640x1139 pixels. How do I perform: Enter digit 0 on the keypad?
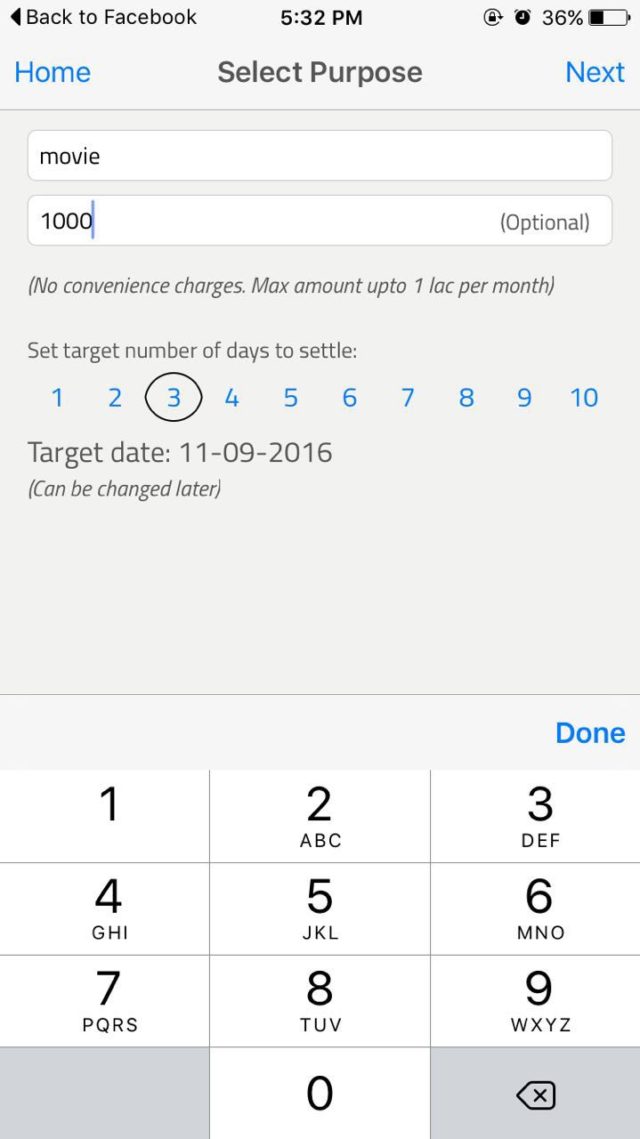(x=319, y=1094)
